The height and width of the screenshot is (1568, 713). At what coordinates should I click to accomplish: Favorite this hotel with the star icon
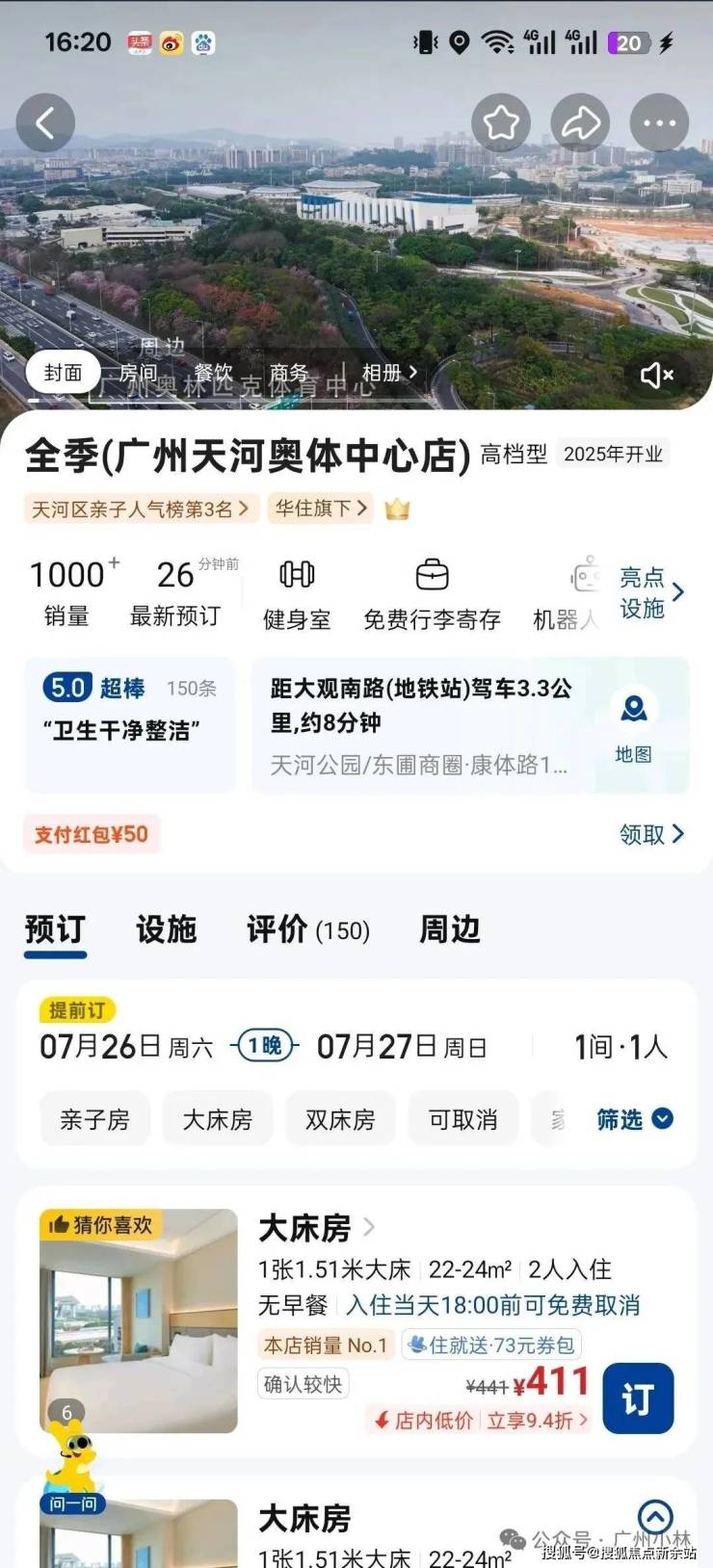(x=500, y=123)
